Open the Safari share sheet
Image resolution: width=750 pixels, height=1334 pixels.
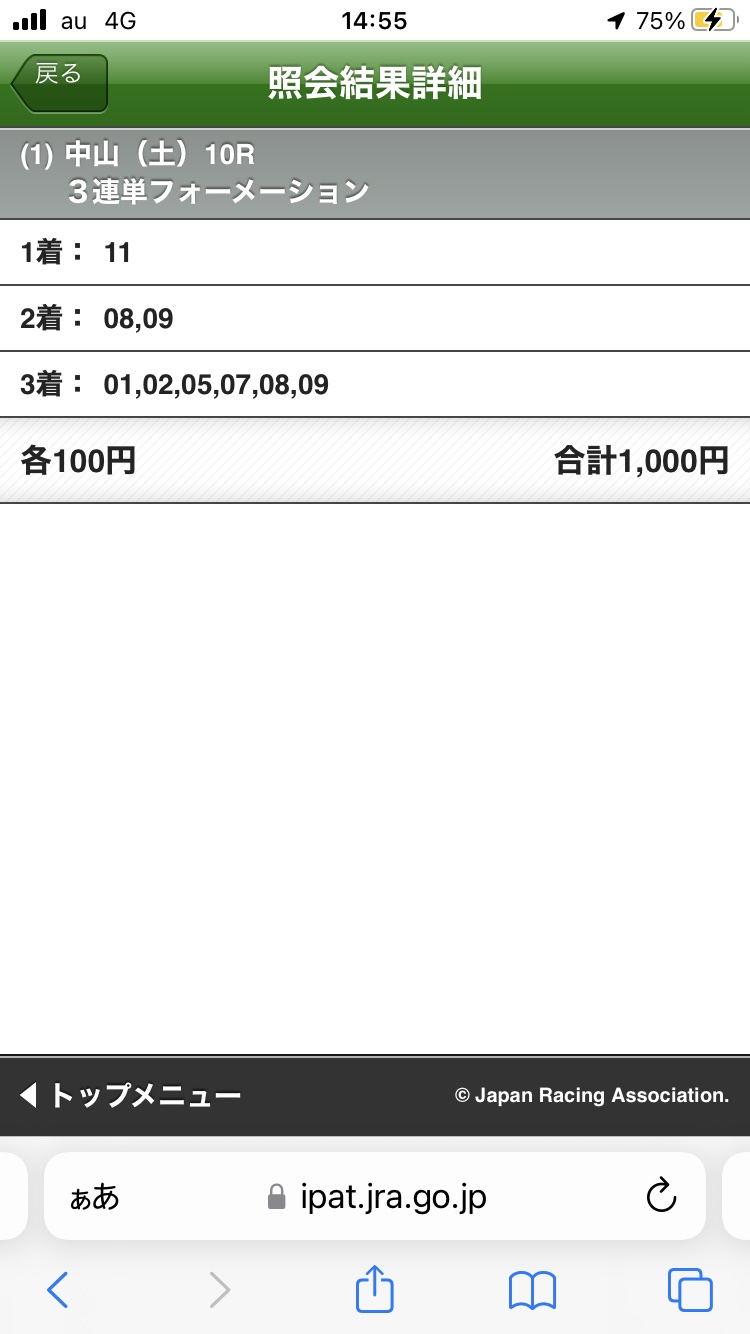point(375,1289)
